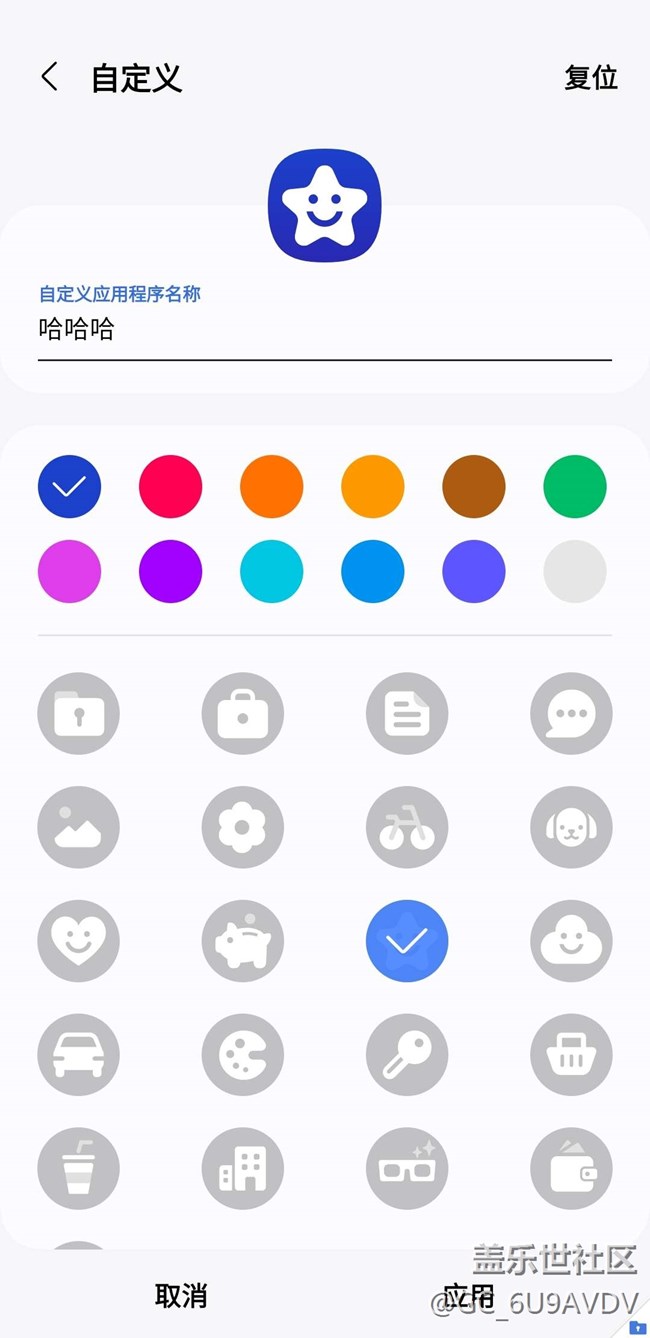Pick the brown color swatch
The width and height of the screenshot is (650, 1338).
tap(474, 486)
